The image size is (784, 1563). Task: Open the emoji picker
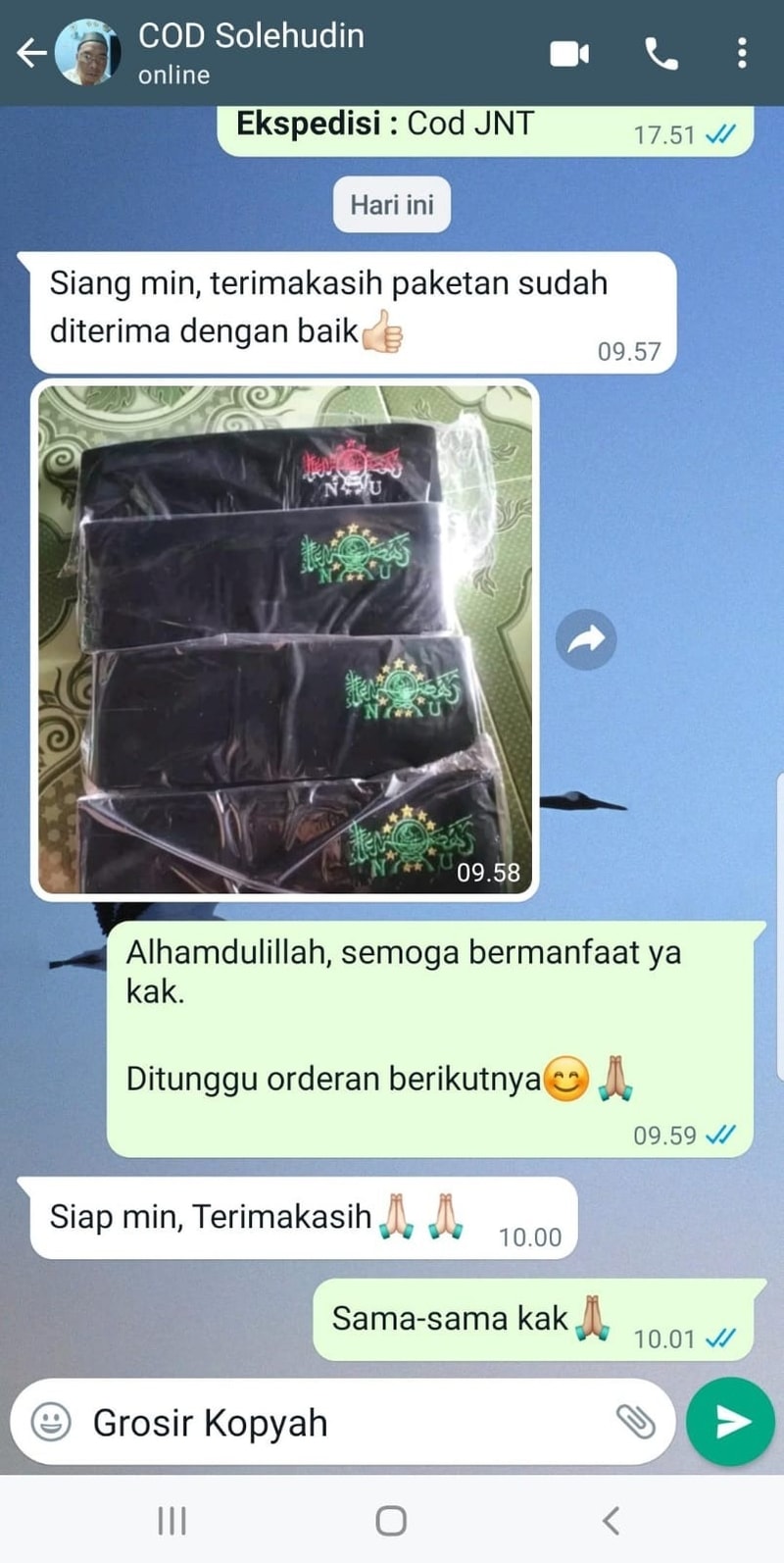[51, 1421]
